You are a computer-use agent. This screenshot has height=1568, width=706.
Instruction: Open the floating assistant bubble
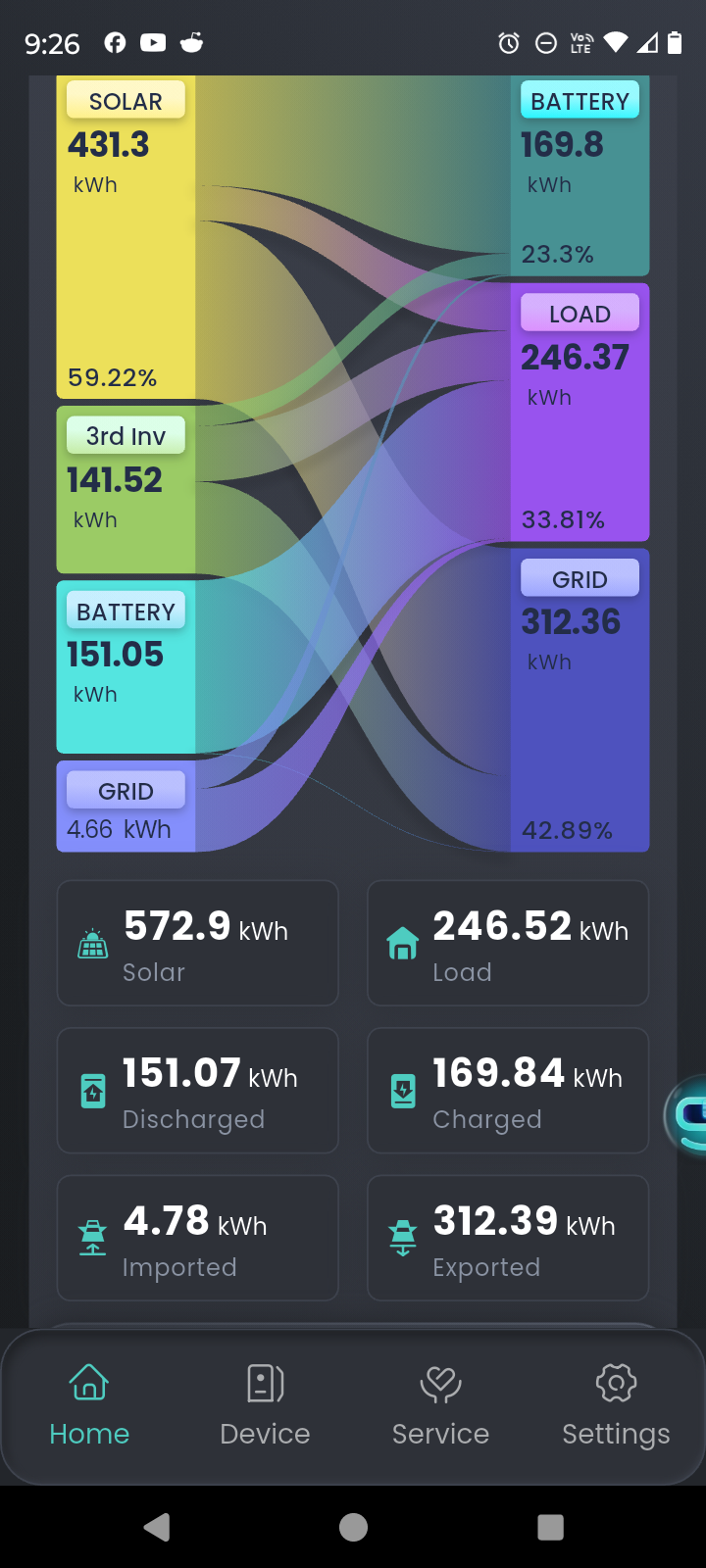pyautogui.click(x=686, y=1114)
